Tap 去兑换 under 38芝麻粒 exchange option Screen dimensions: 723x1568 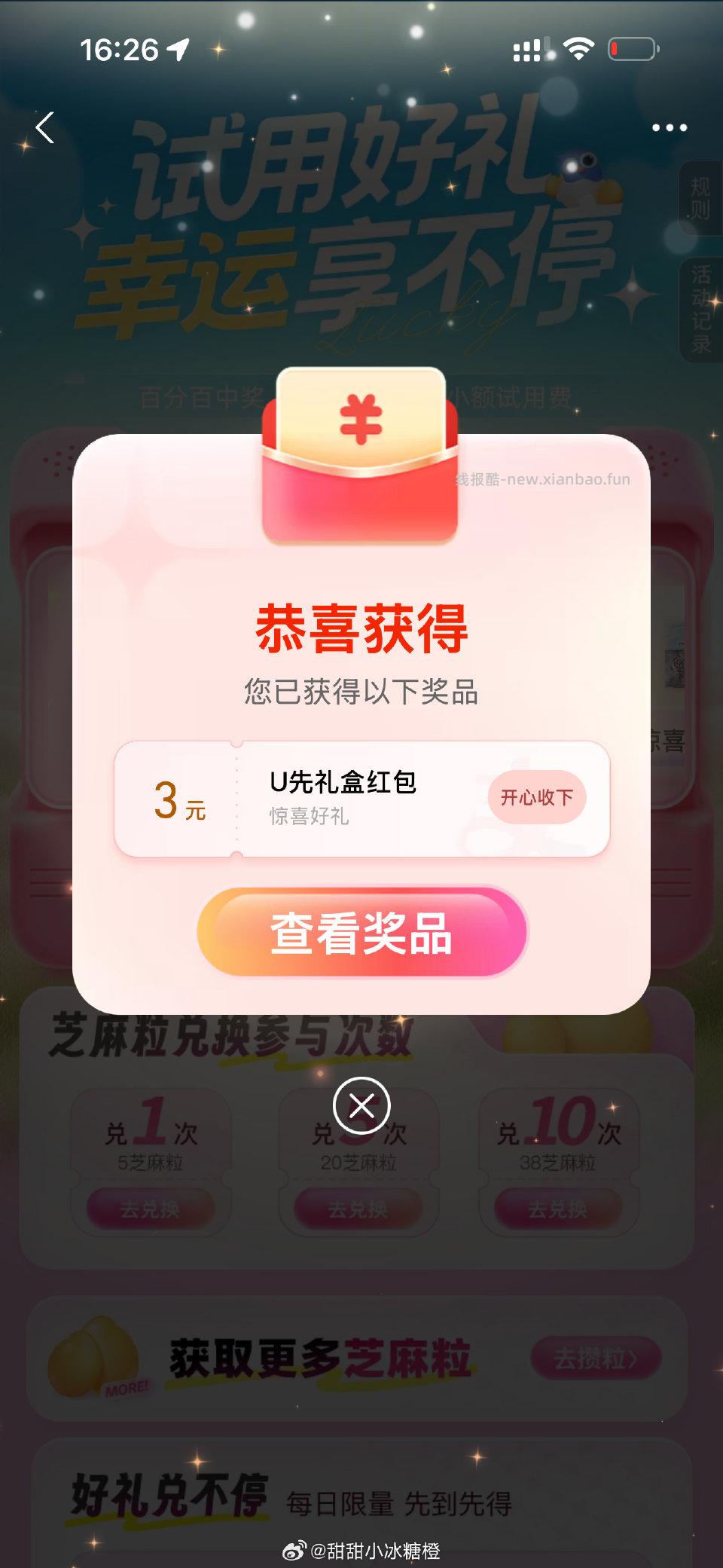click(557, 1209)
